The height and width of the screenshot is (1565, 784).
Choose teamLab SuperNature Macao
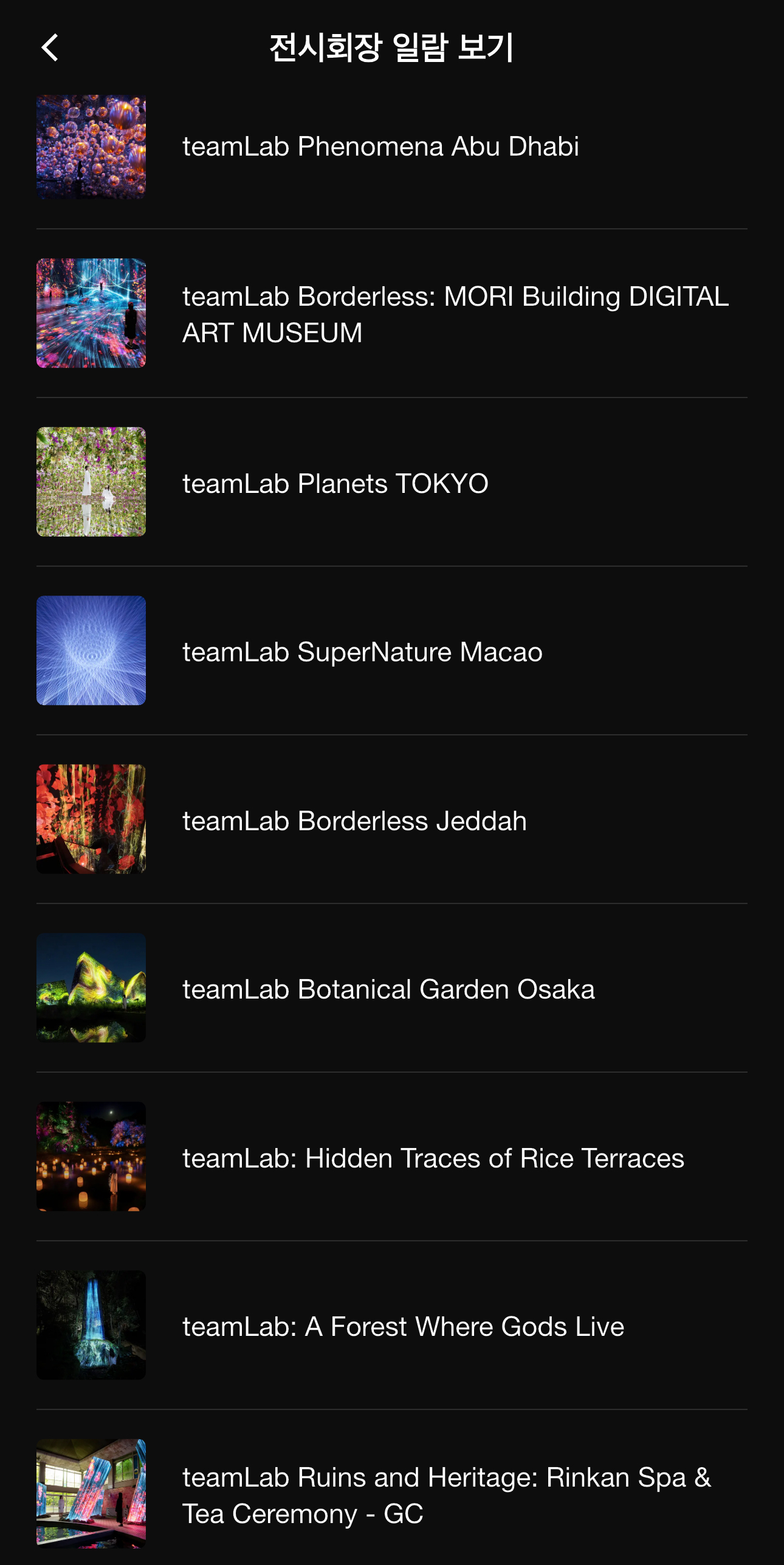362,652
